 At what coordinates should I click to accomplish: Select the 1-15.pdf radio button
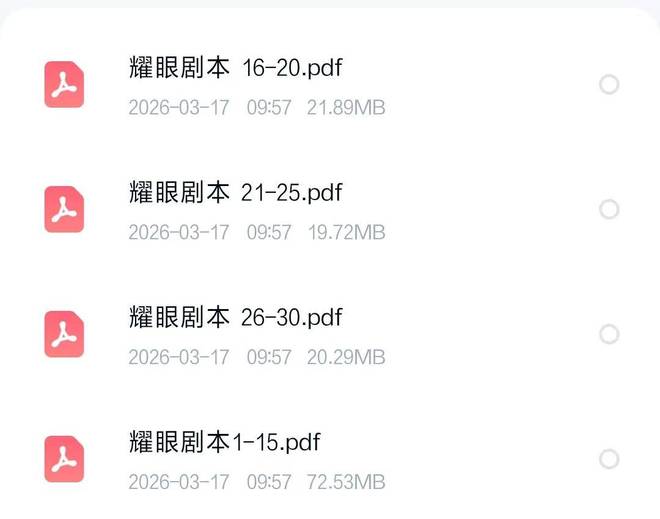609,459
